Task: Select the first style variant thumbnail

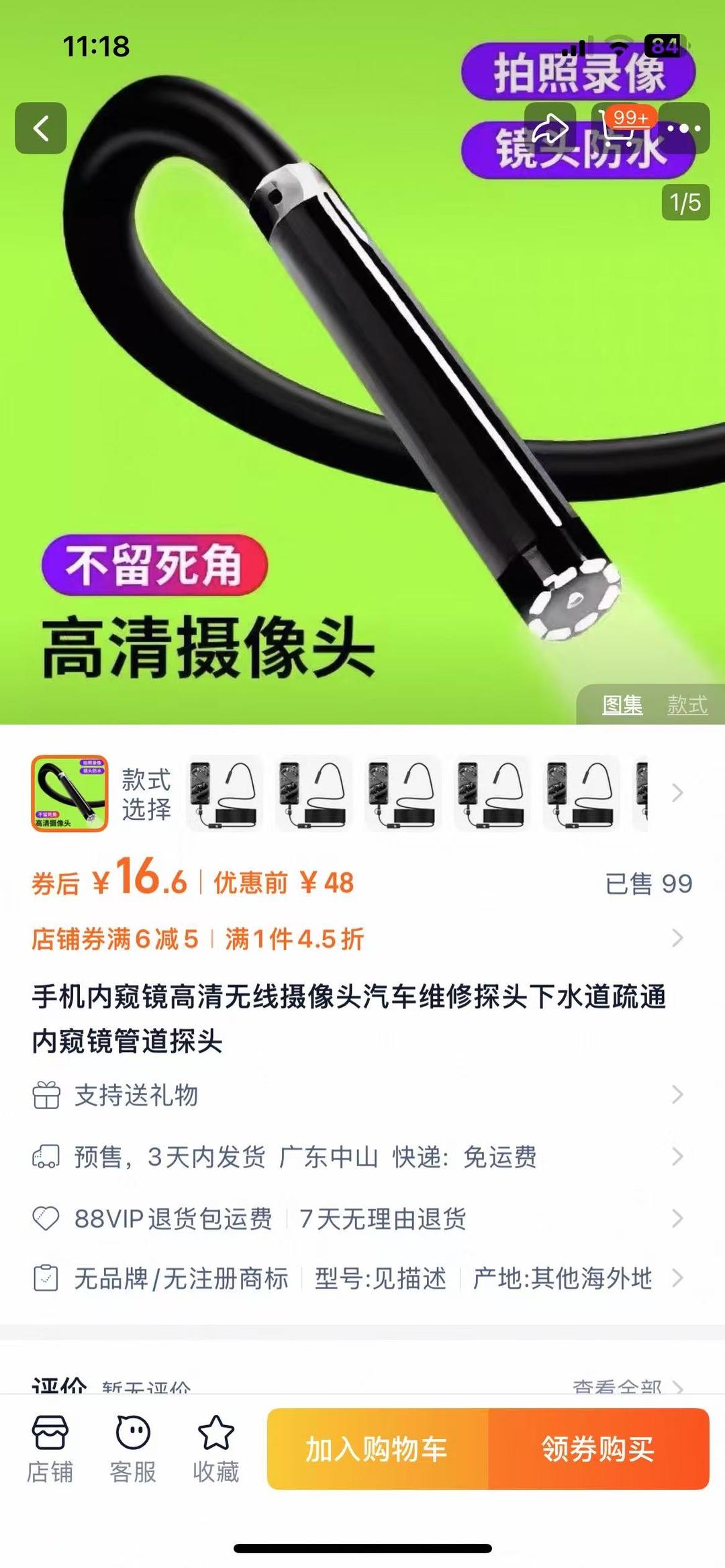Action: pos(225,794)
